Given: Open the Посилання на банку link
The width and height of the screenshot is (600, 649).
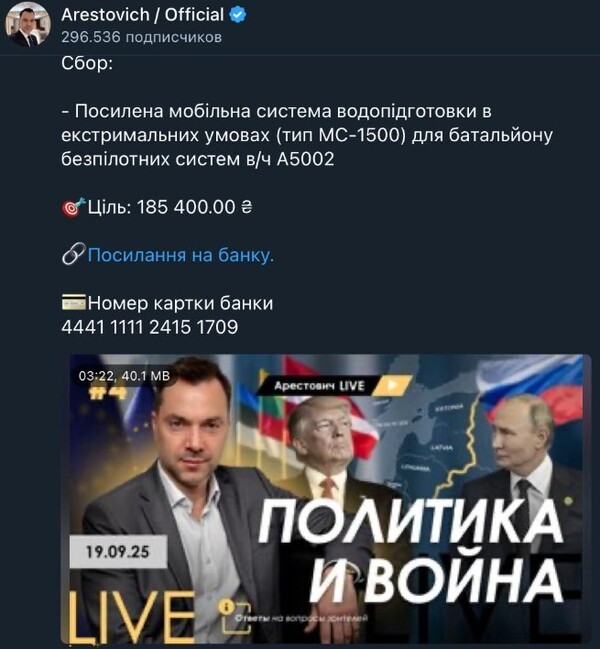Looking at the screenshot, I should click(x=180, y=255).
